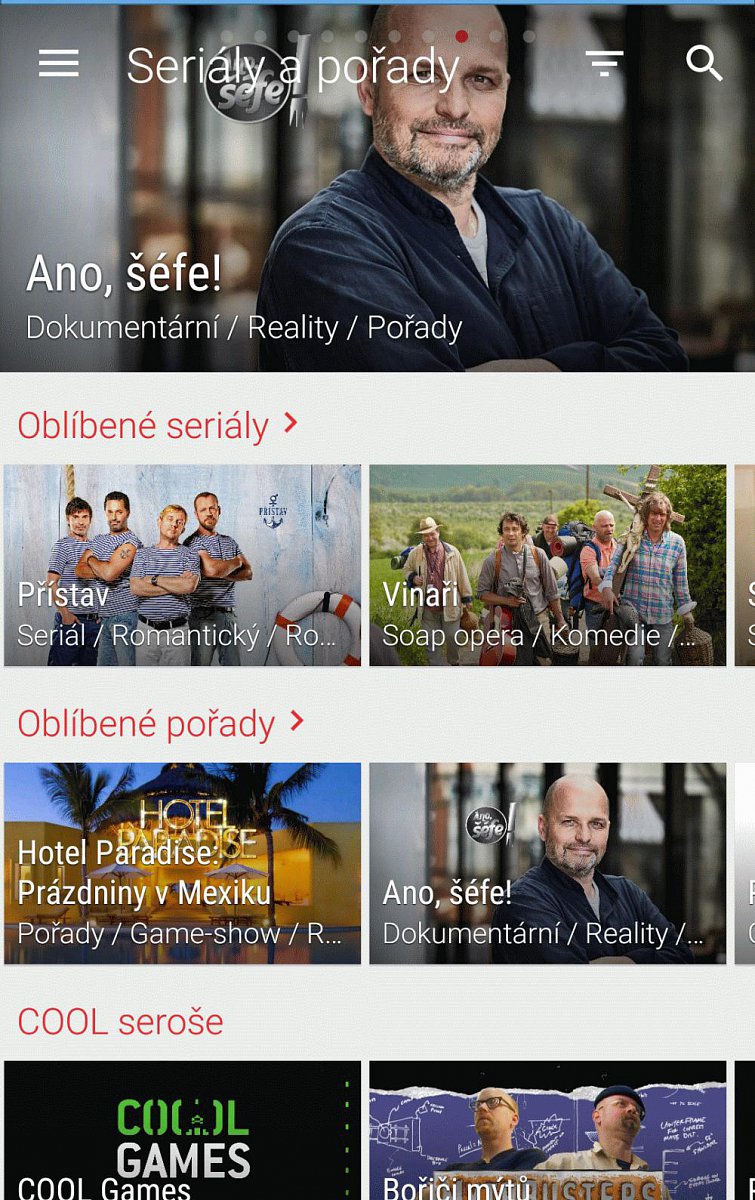The height and width of the screenshot is (1200, 755).
Task: Open the Přístav series card
Action: point(182,565)
